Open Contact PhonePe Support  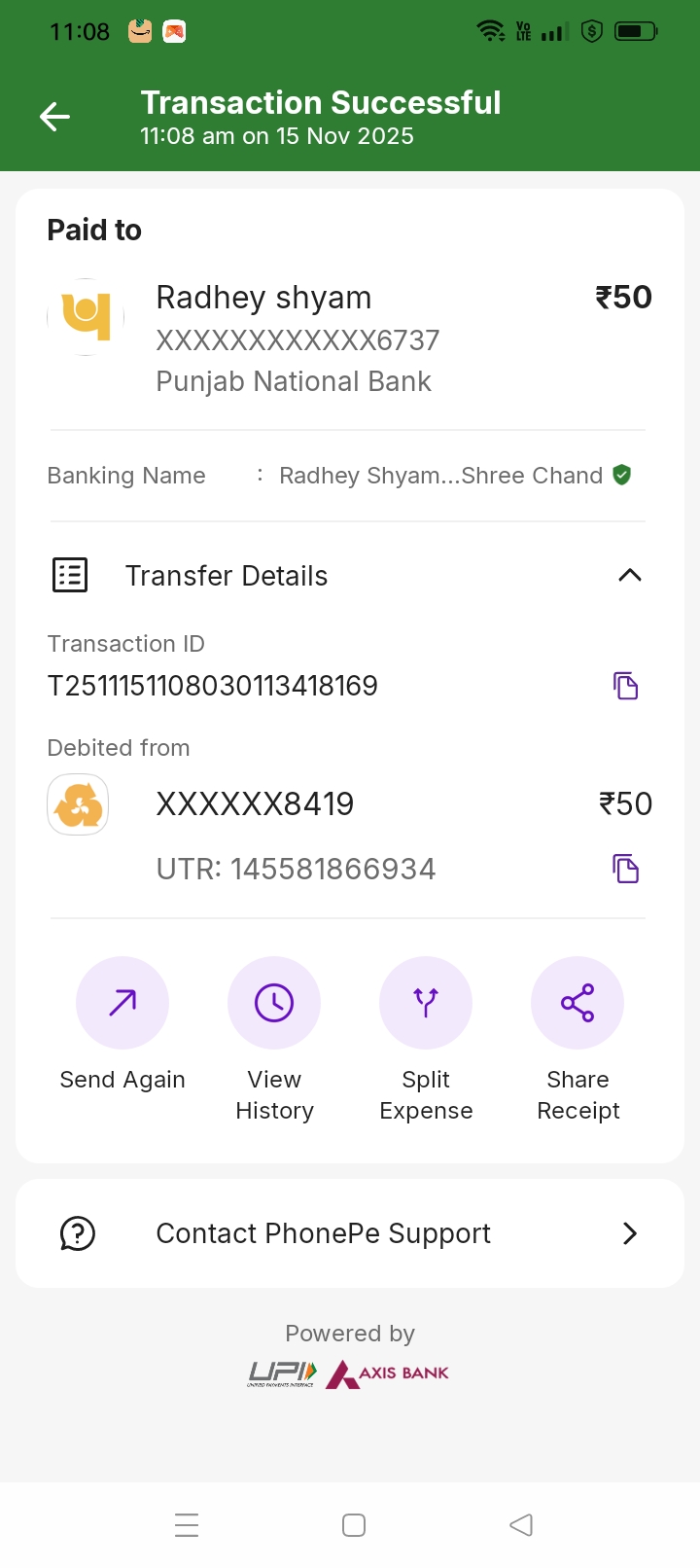coord(350,1233)
